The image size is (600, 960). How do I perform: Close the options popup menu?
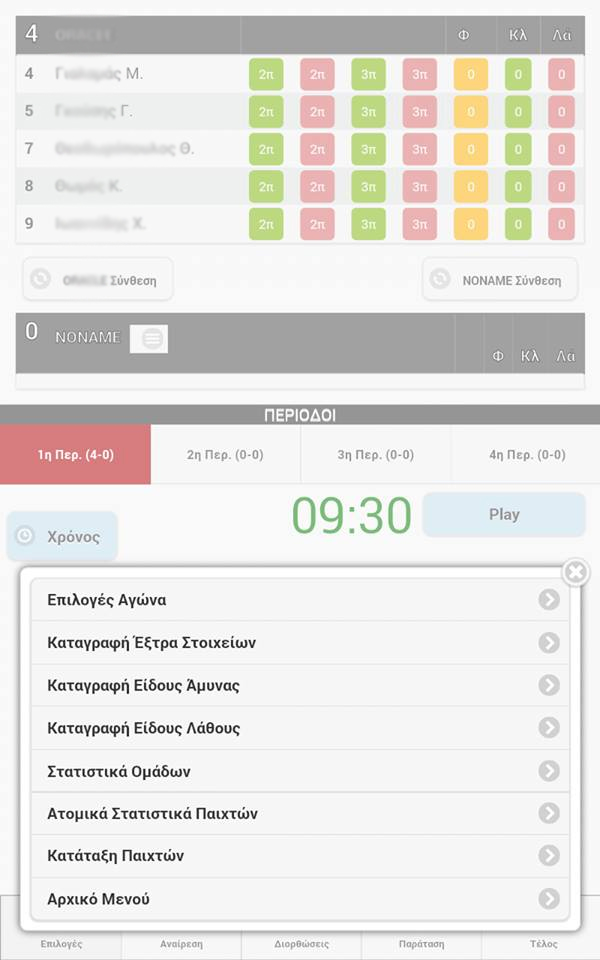[575, 572]
